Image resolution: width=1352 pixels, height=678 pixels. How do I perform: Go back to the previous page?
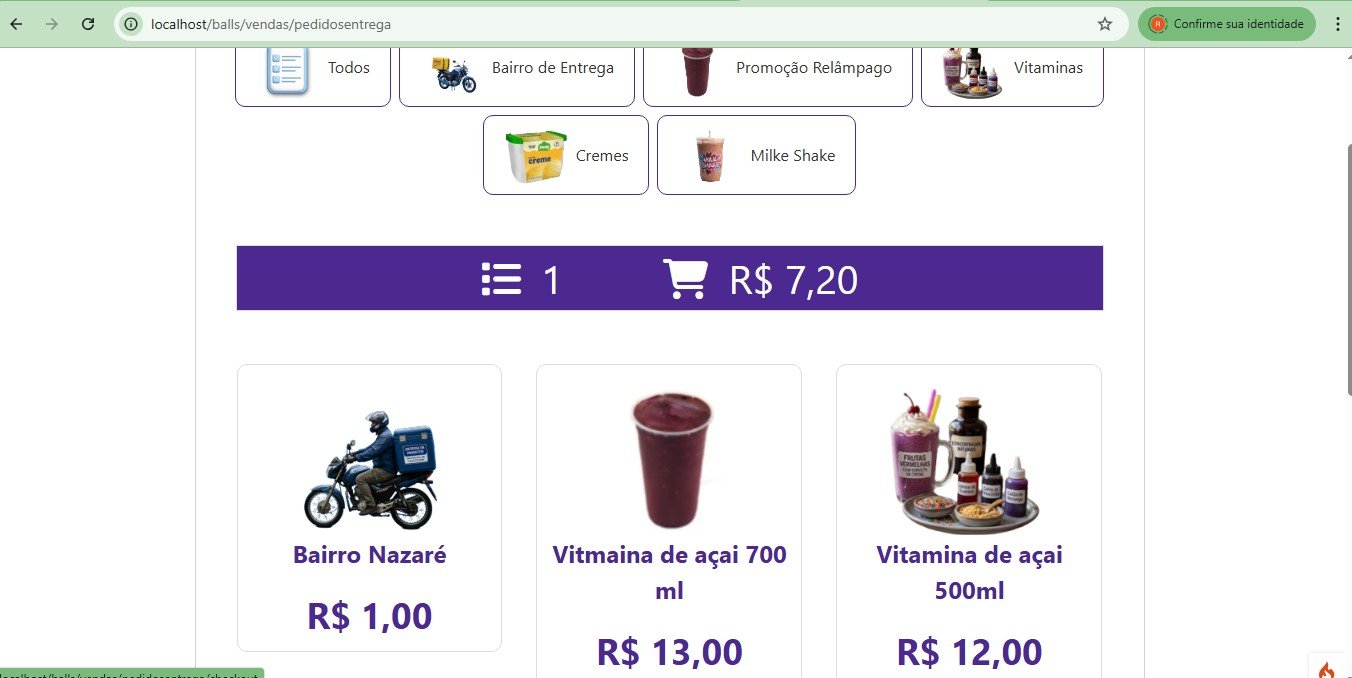coord(16,24)
